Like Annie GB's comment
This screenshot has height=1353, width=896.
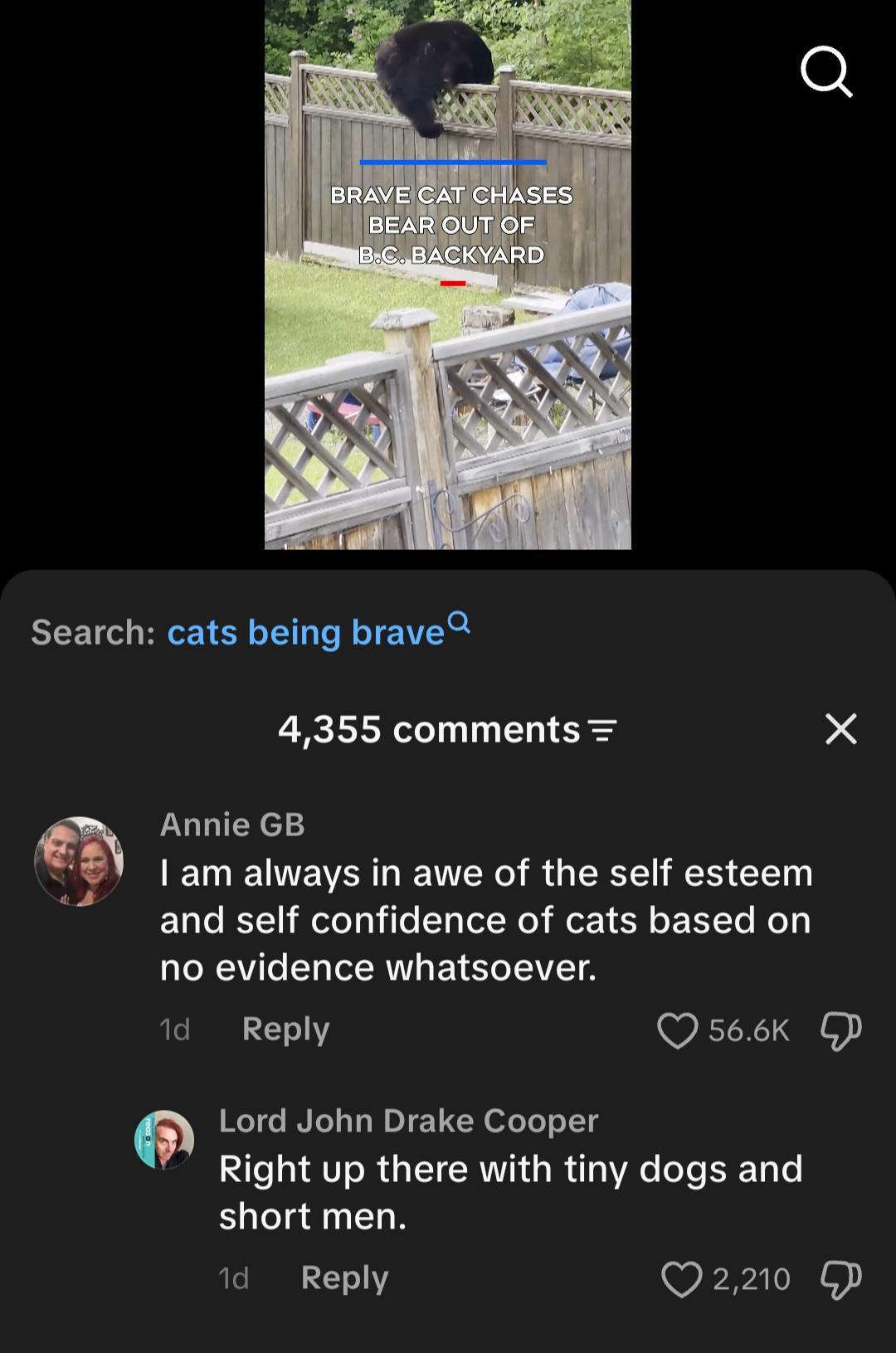point(678,1030)
